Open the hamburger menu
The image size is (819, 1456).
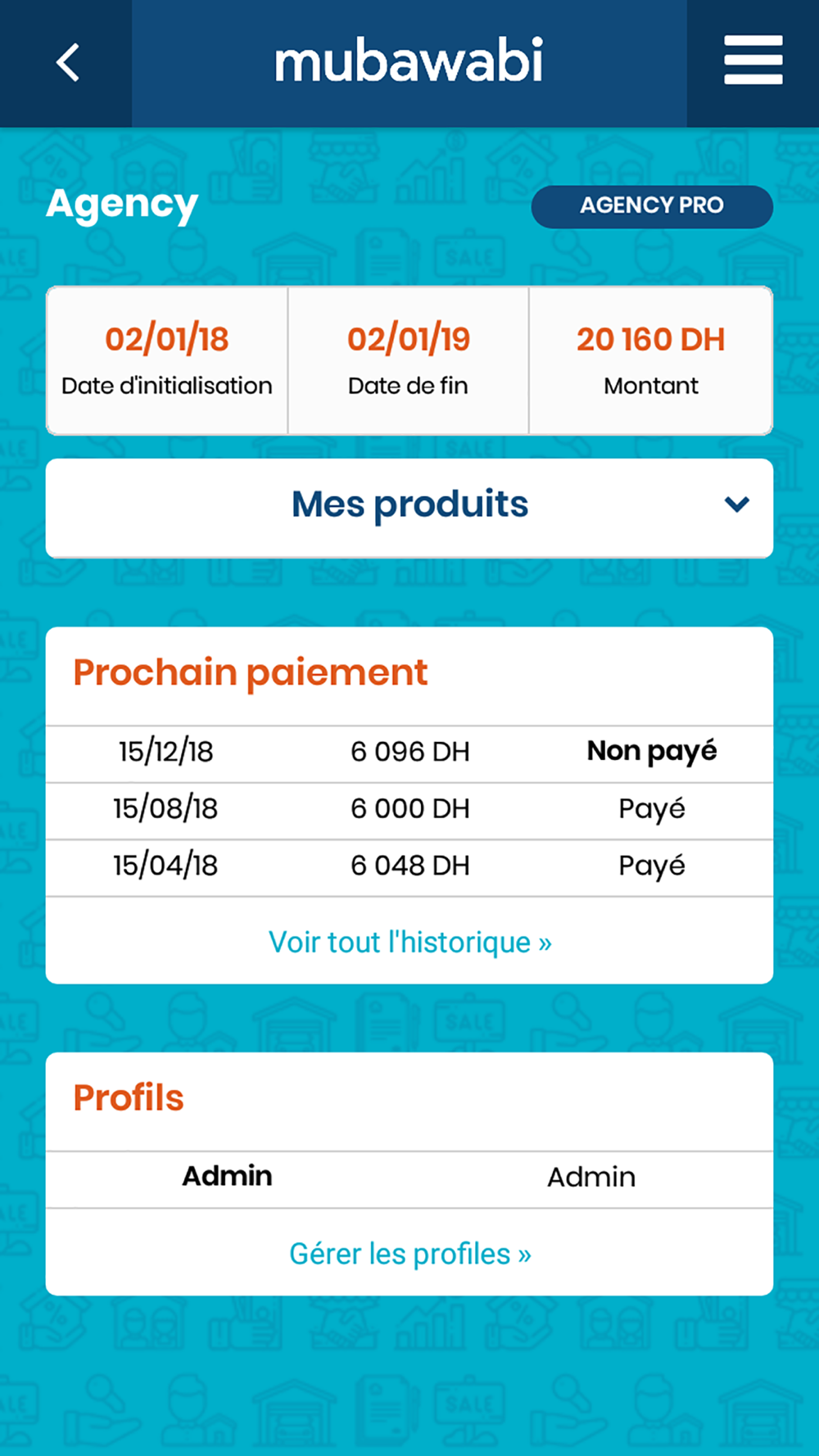753,60
